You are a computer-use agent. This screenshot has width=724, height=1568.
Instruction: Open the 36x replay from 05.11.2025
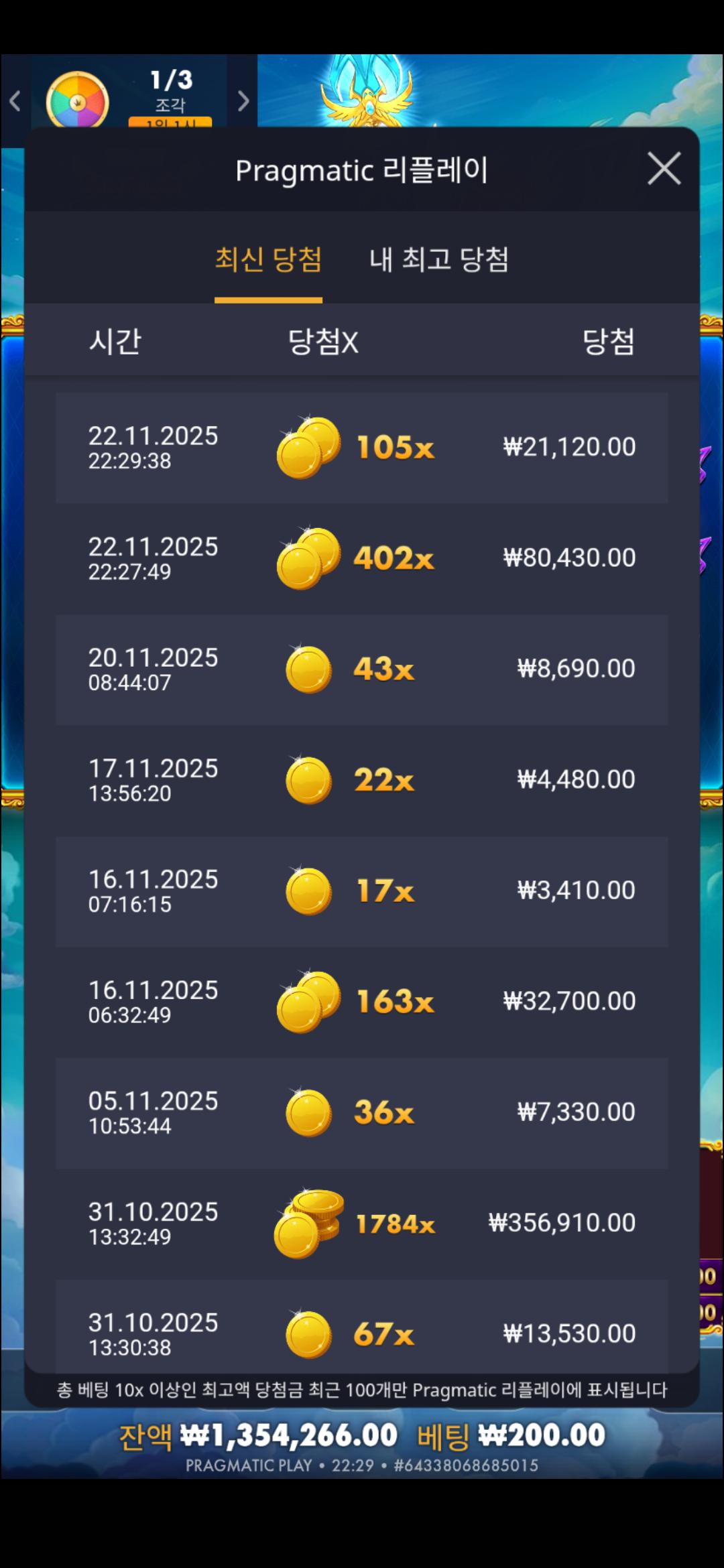point(362,1112)
